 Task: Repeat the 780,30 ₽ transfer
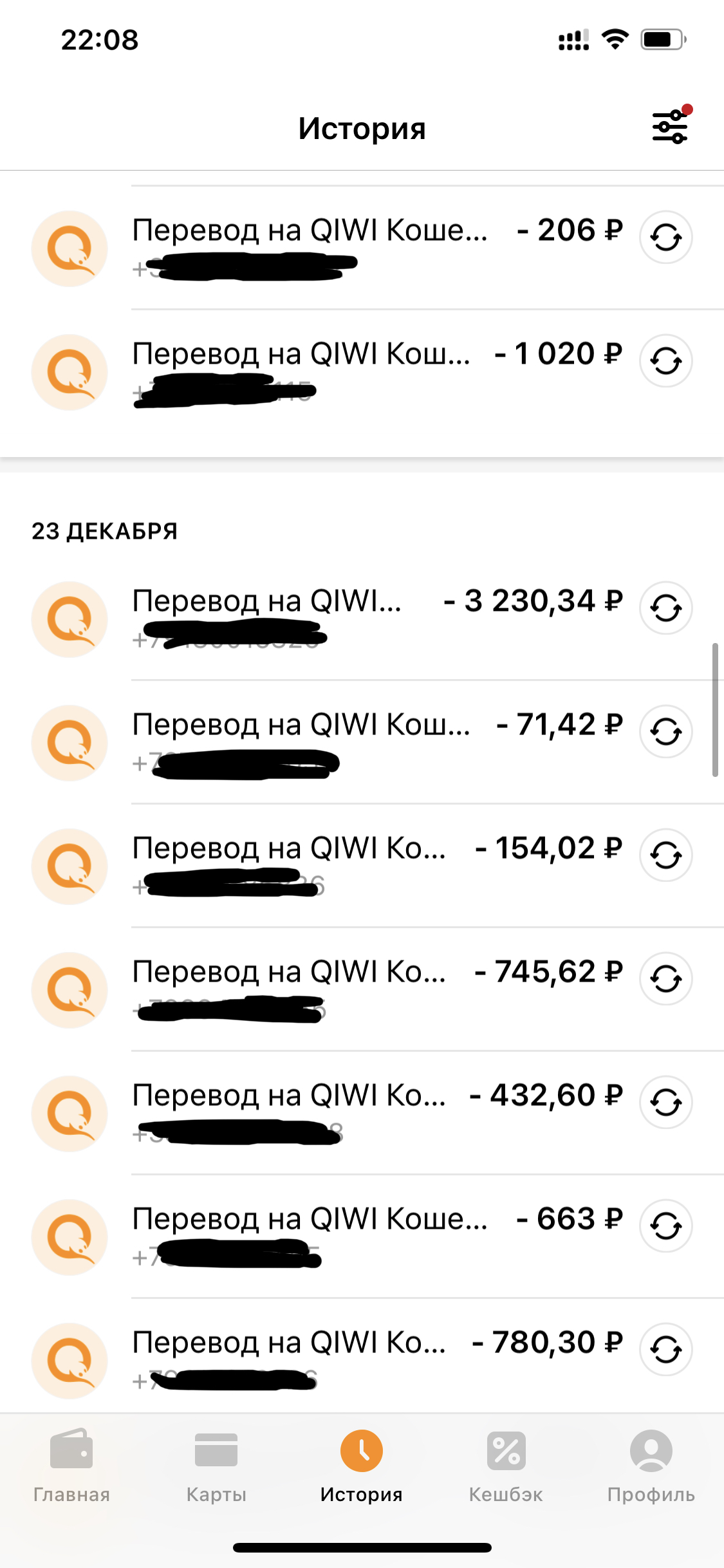(x=665, y=1349)
